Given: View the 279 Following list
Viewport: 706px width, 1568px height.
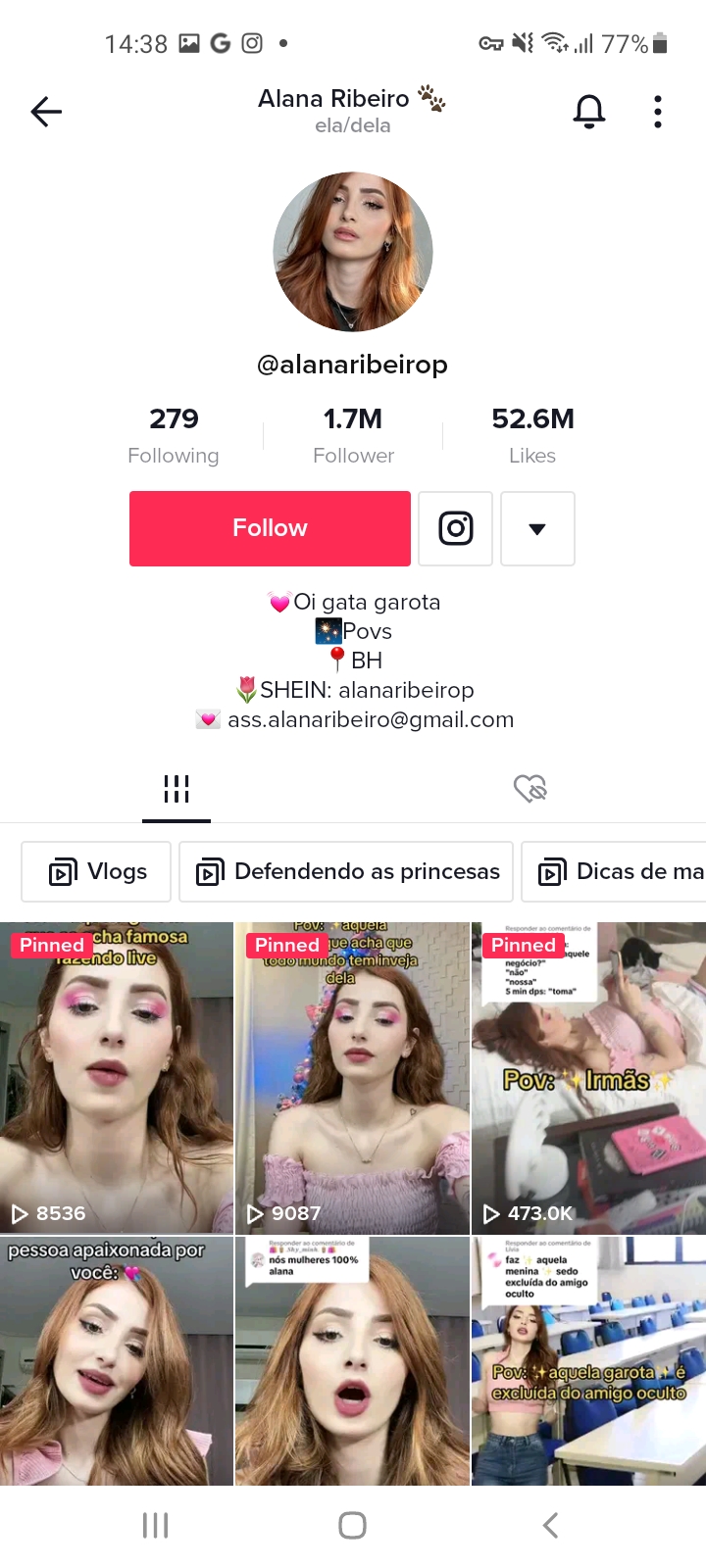Looking at the screenshot, I should [x=174, y=435].
